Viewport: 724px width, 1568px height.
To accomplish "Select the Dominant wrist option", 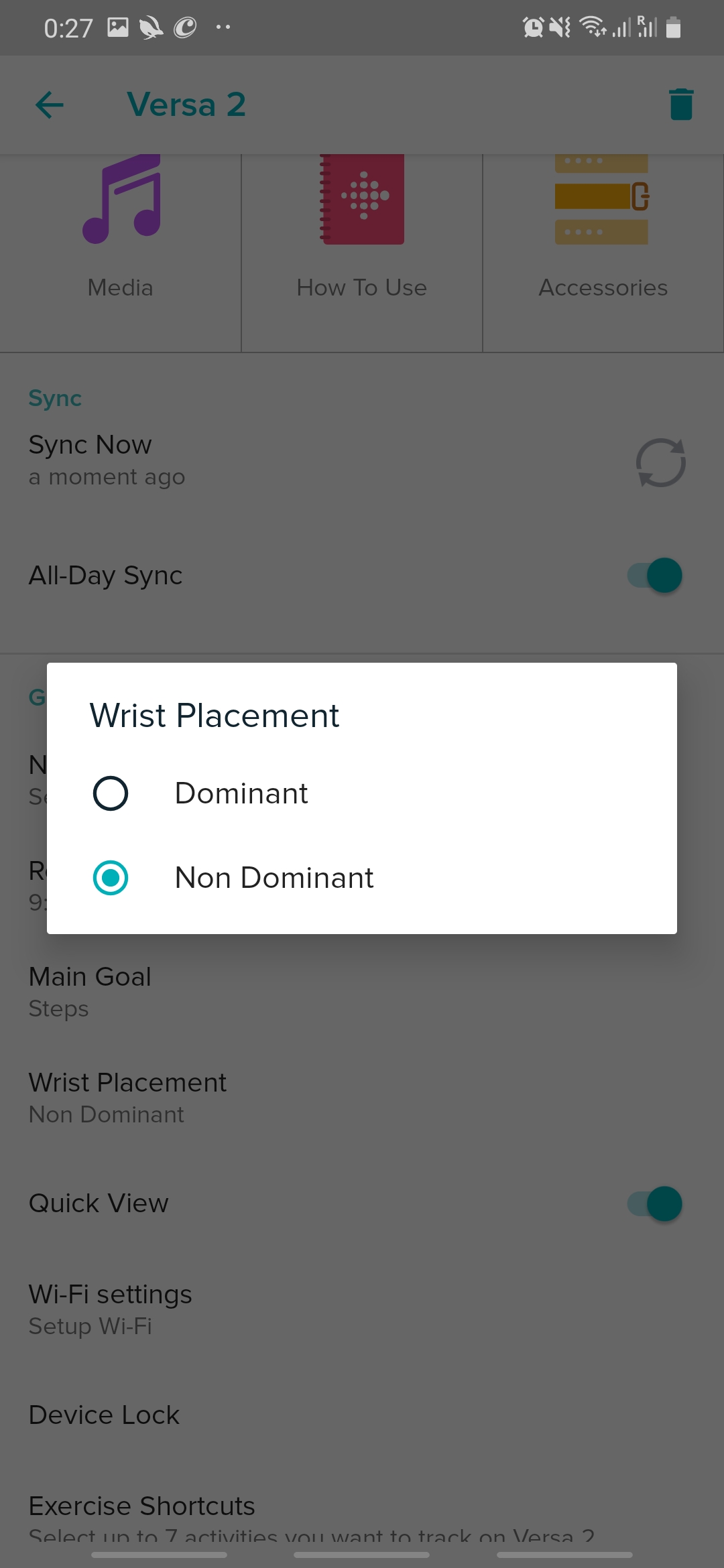I will point(111,793).
